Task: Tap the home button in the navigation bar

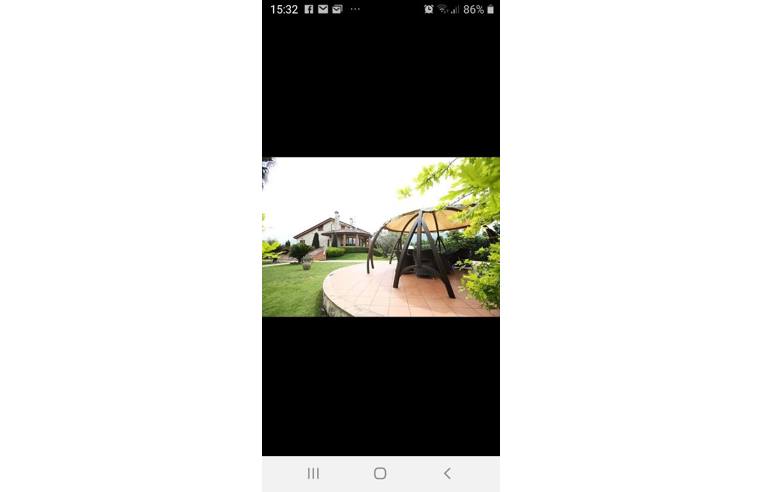Action: pos(380,473)
